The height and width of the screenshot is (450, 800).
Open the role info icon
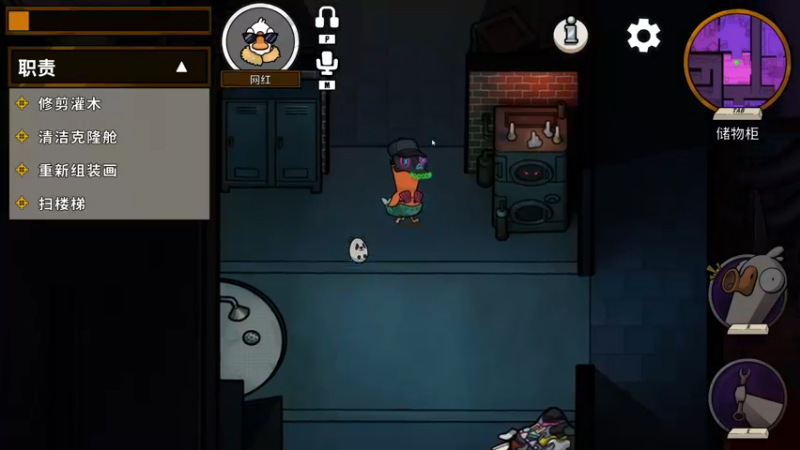[x=571, y=35]
